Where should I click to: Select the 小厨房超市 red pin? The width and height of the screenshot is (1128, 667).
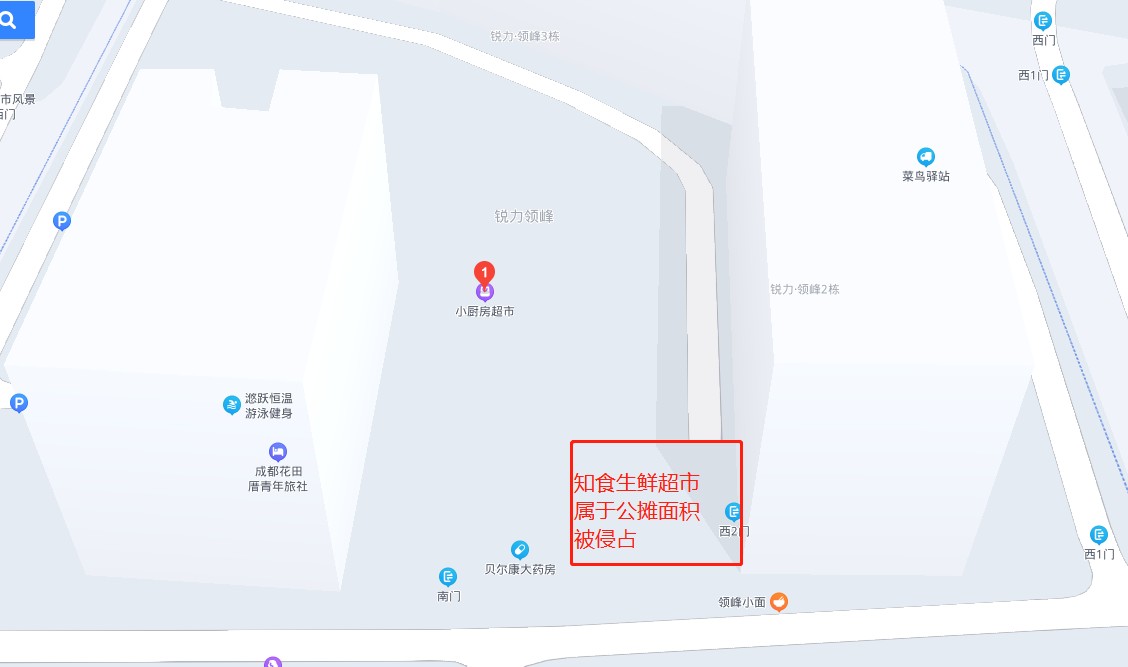point(484,272)
